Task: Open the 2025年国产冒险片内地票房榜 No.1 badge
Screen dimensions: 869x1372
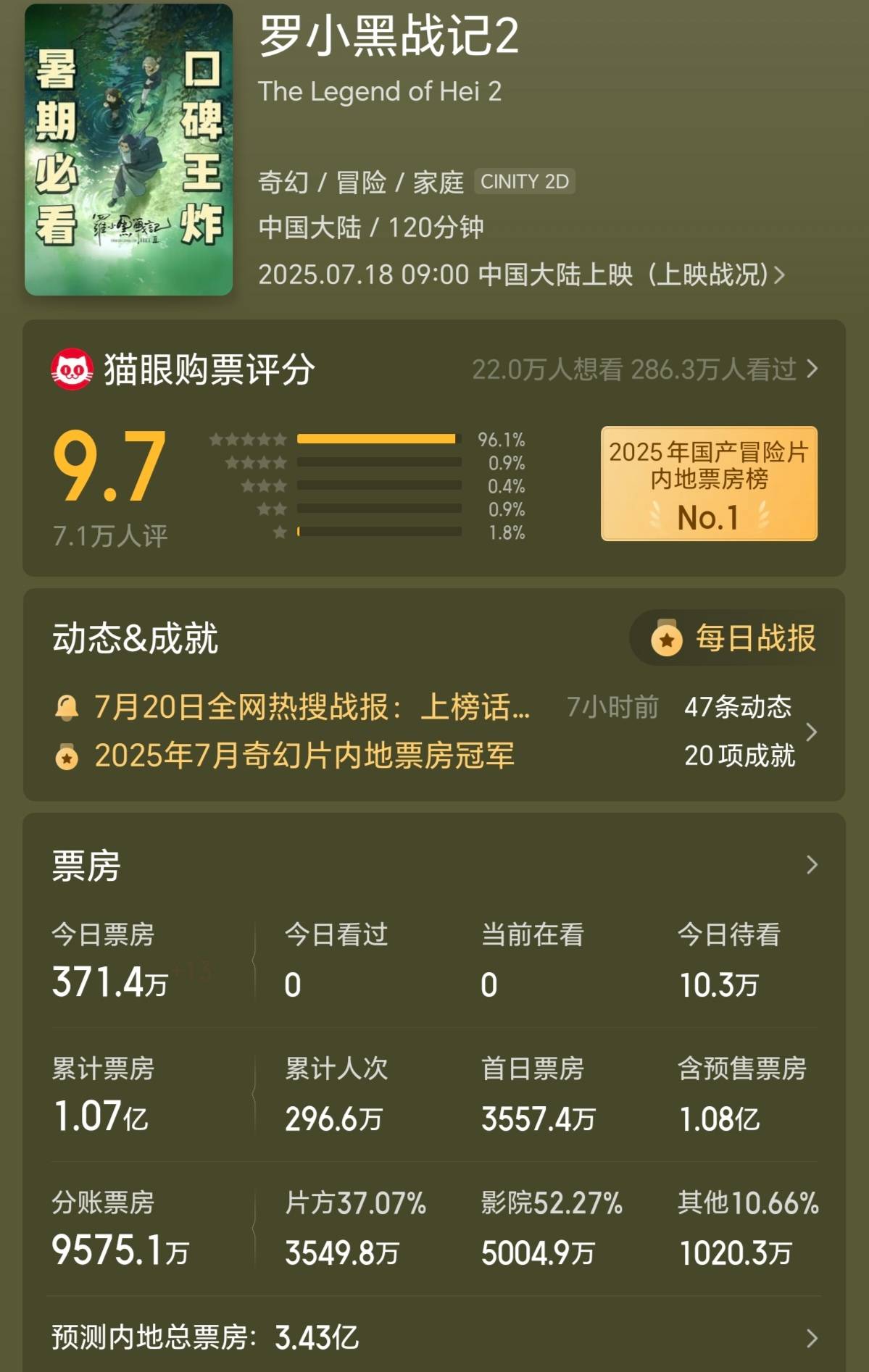Action: tap(708, 483)
